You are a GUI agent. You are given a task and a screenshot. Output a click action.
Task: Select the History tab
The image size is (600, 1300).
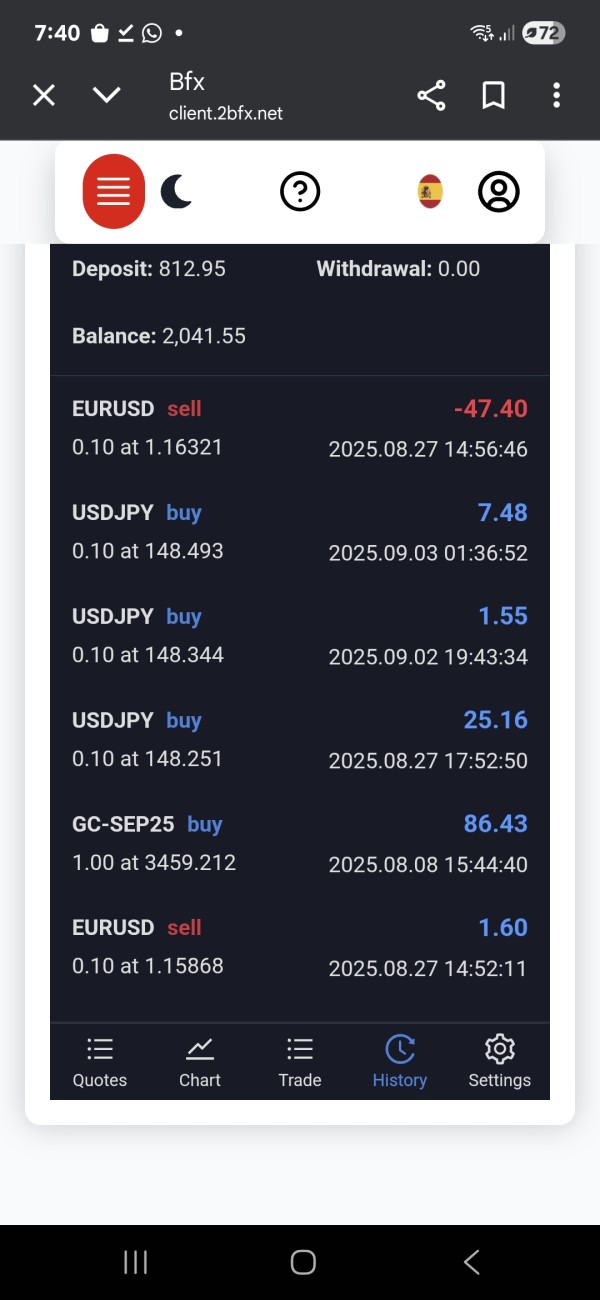pyautogui.click(x=399, y=1061)
